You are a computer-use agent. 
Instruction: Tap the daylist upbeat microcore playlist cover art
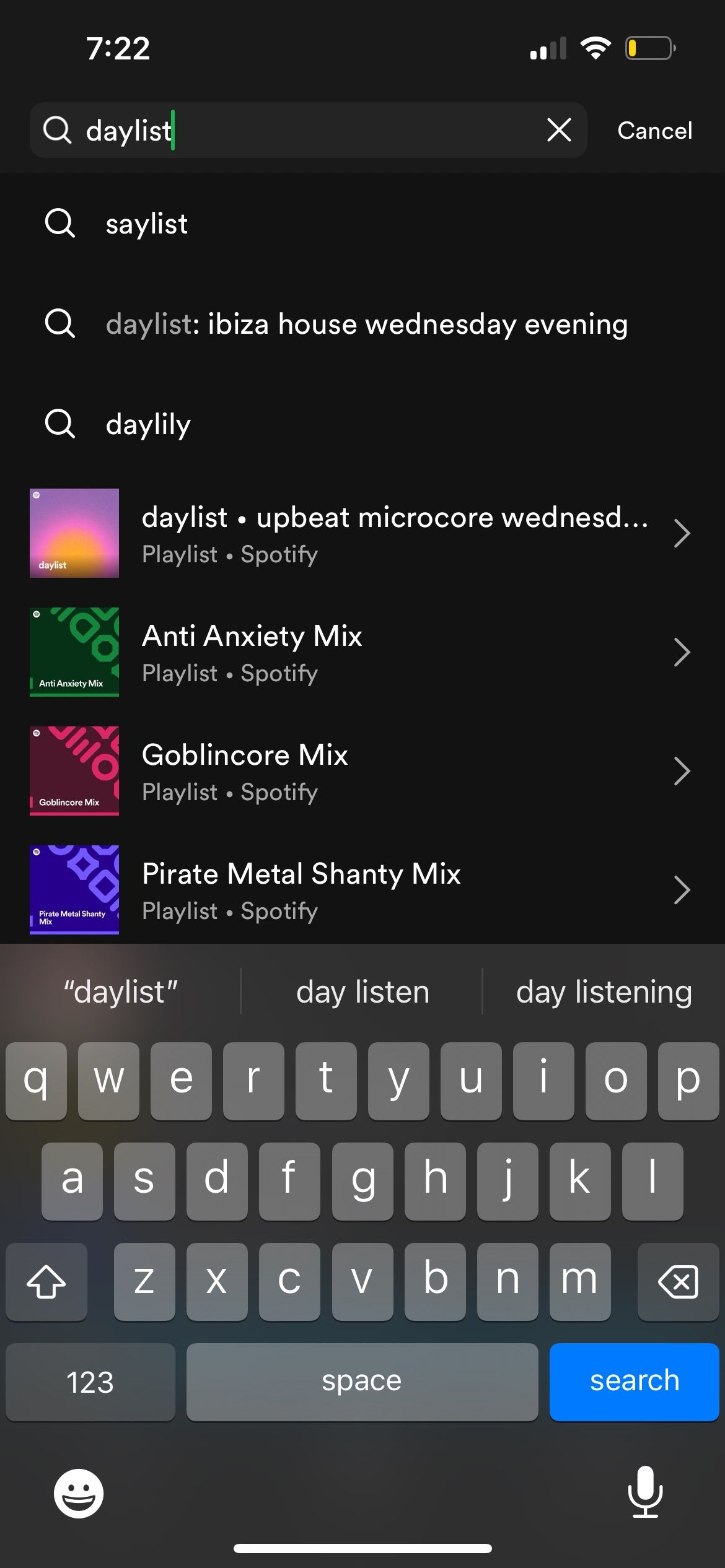pos(74,533)
